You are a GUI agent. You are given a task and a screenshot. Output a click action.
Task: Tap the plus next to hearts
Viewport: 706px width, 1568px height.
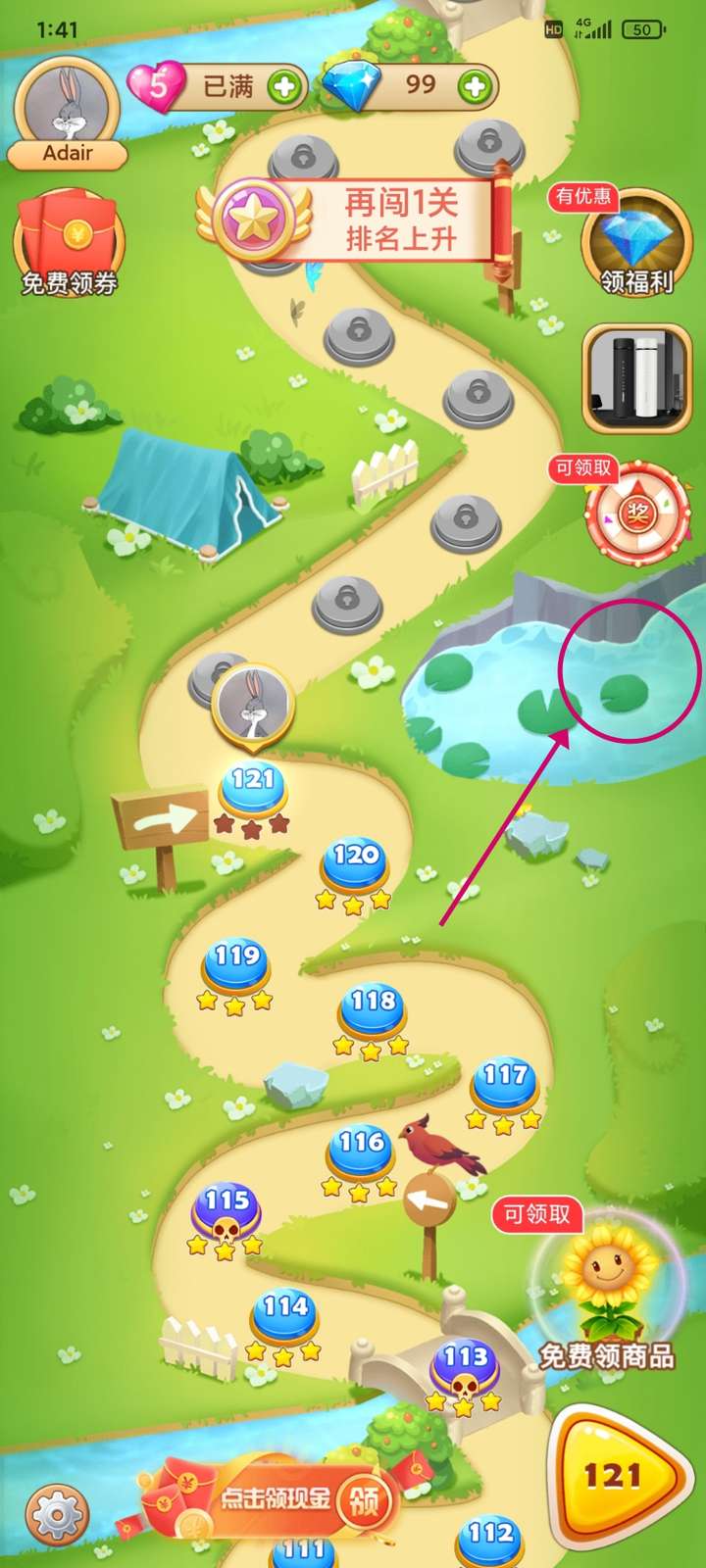(284, 87)
